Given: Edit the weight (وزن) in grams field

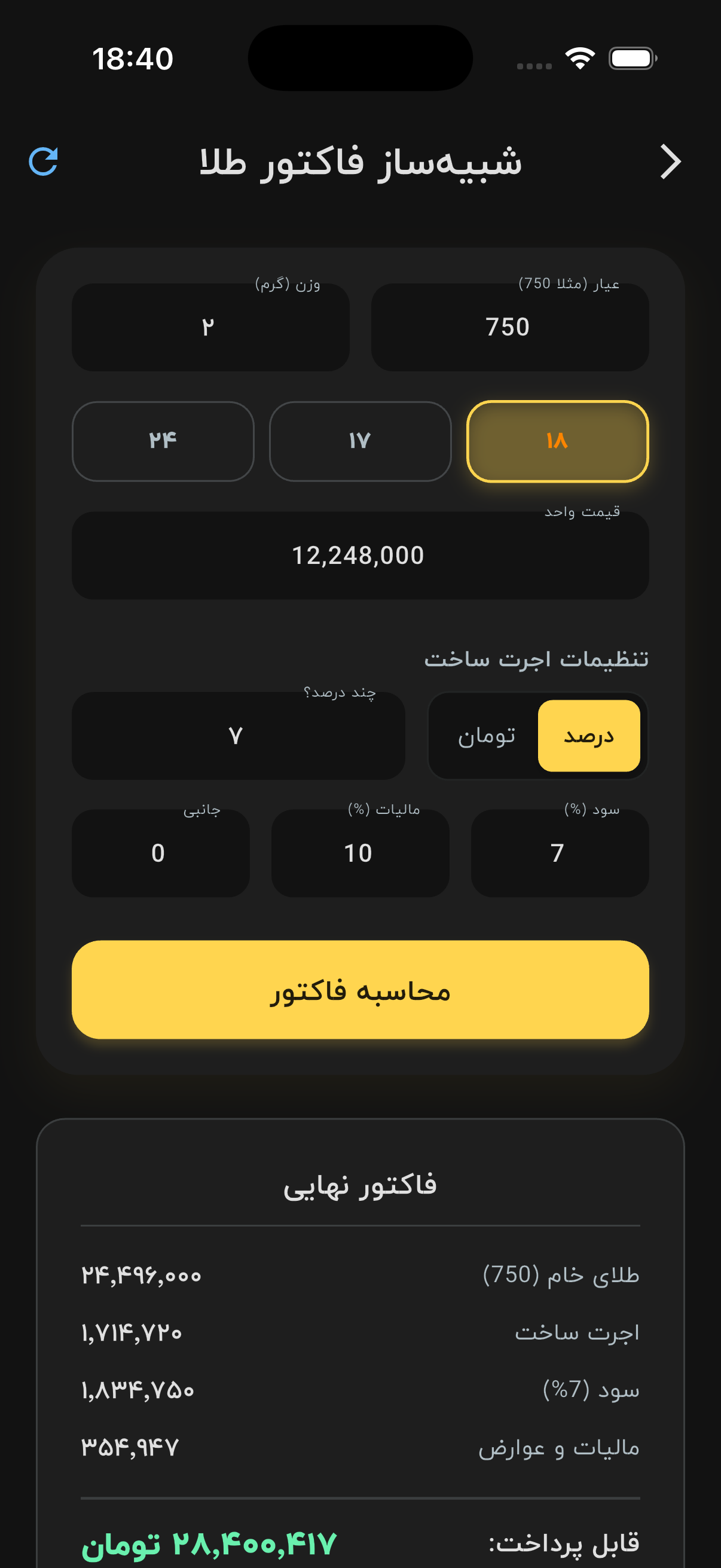Looking at the screenshot, I should (210, 328).
